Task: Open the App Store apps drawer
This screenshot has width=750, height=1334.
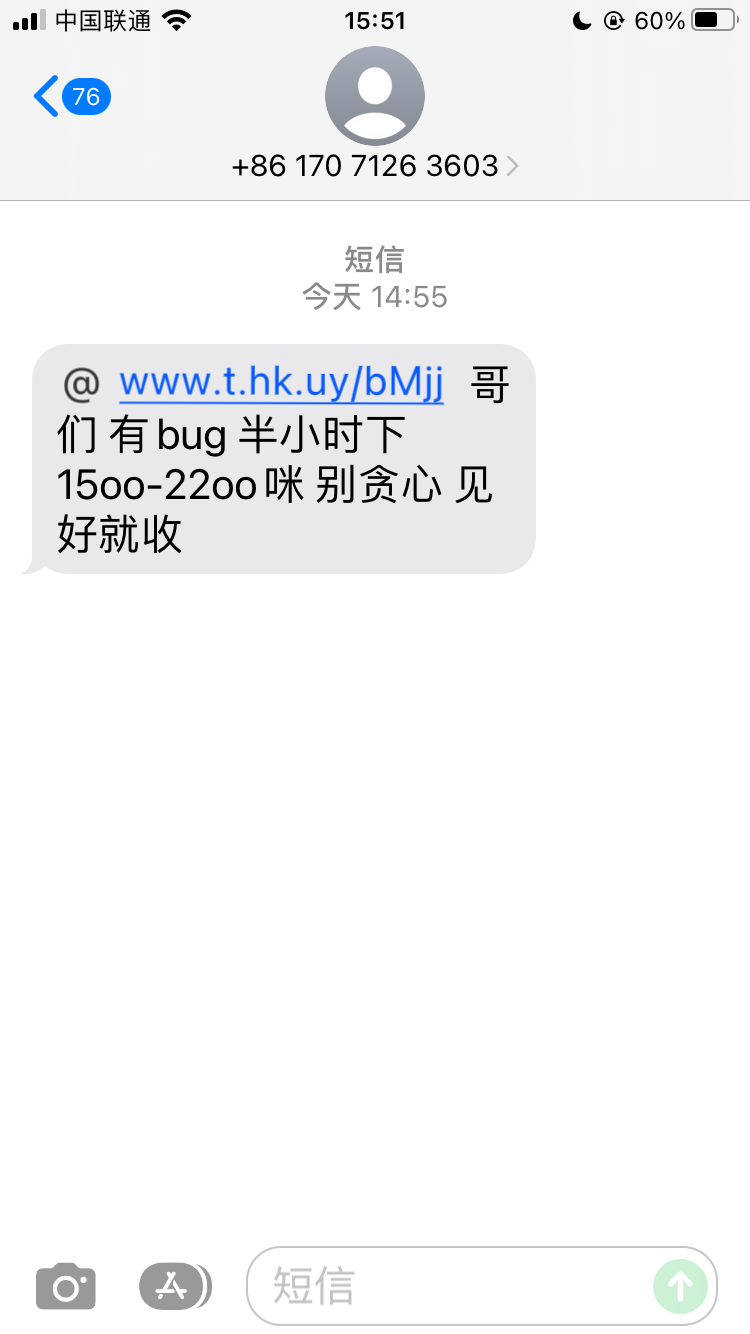Action: [174, 1286]
